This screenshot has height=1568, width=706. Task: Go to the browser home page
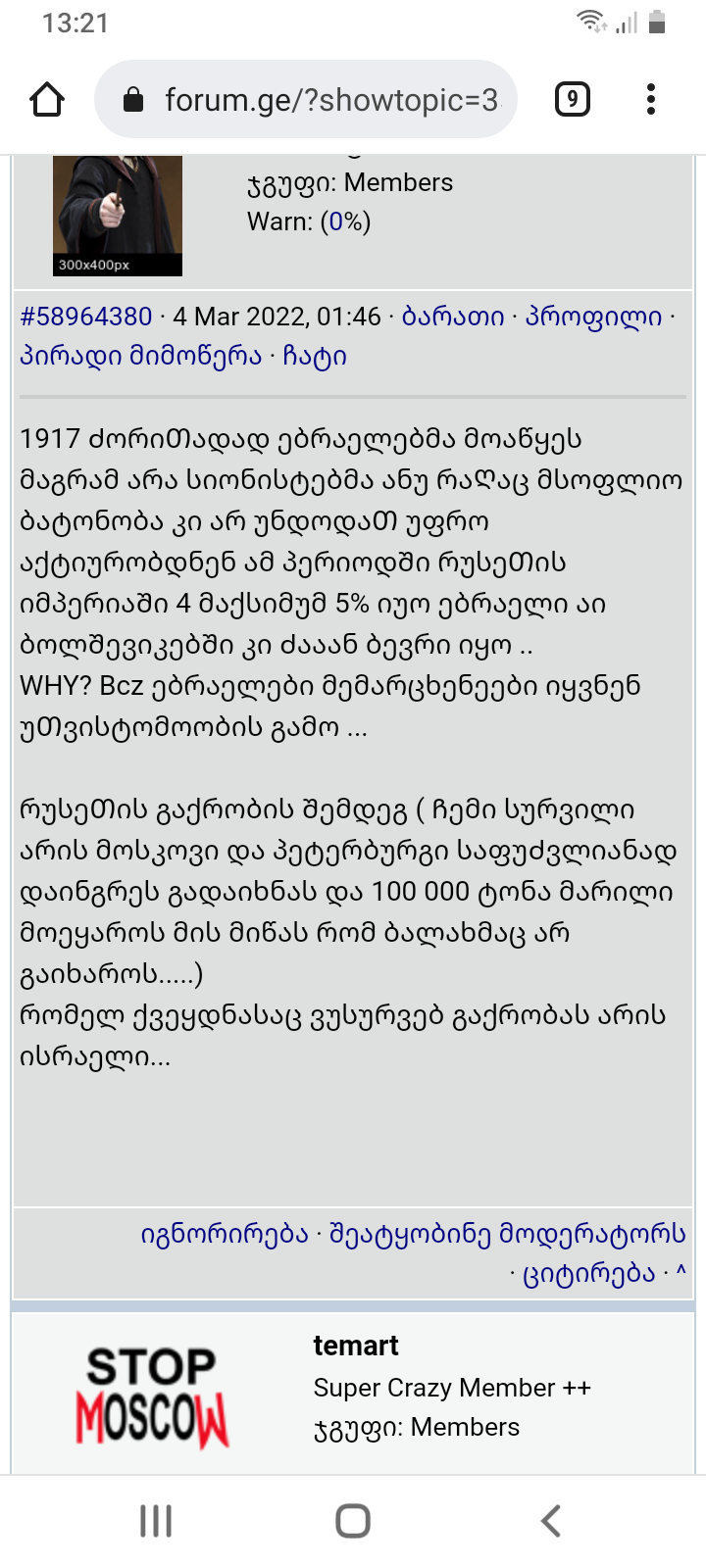tap(47, 100)
